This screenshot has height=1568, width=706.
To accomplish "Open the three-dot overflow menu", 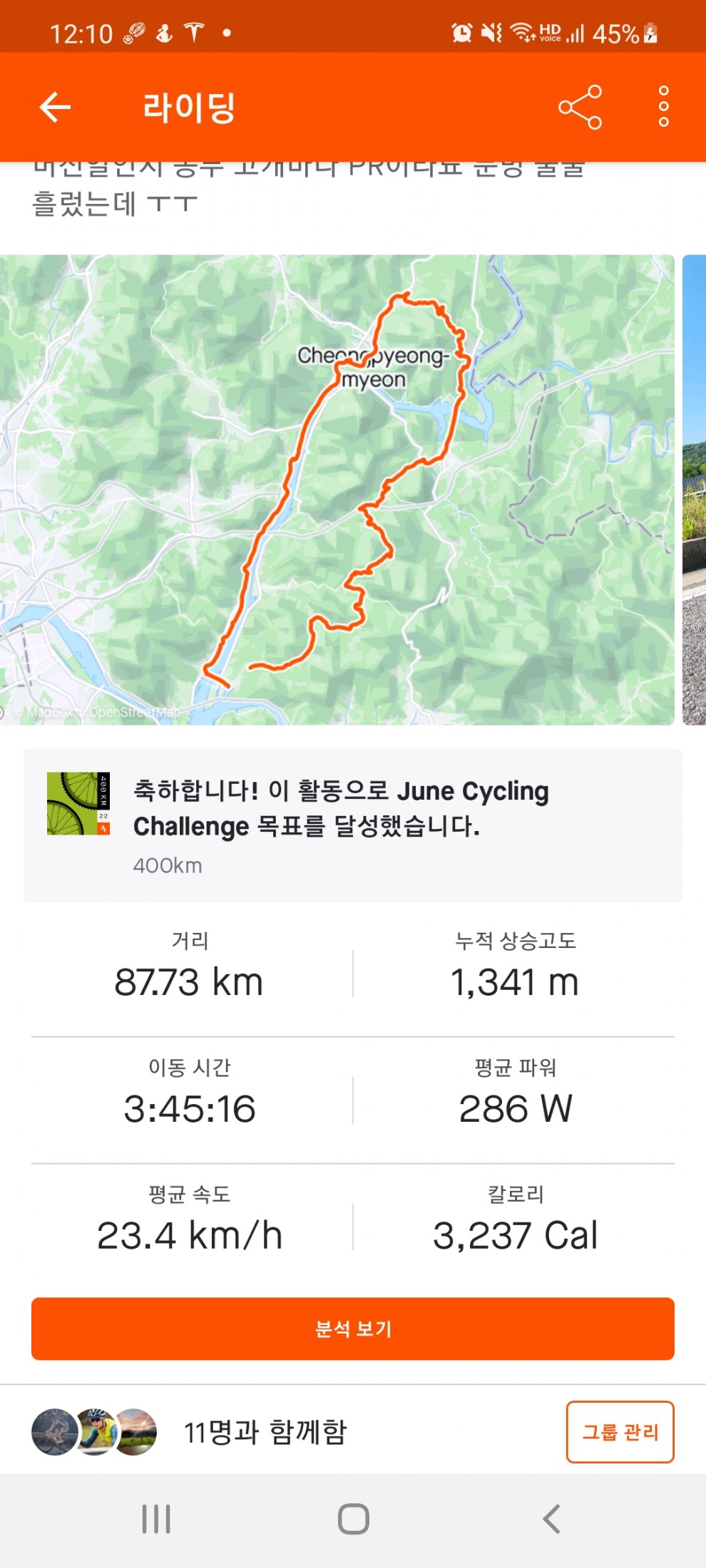I will coord(663,108).
